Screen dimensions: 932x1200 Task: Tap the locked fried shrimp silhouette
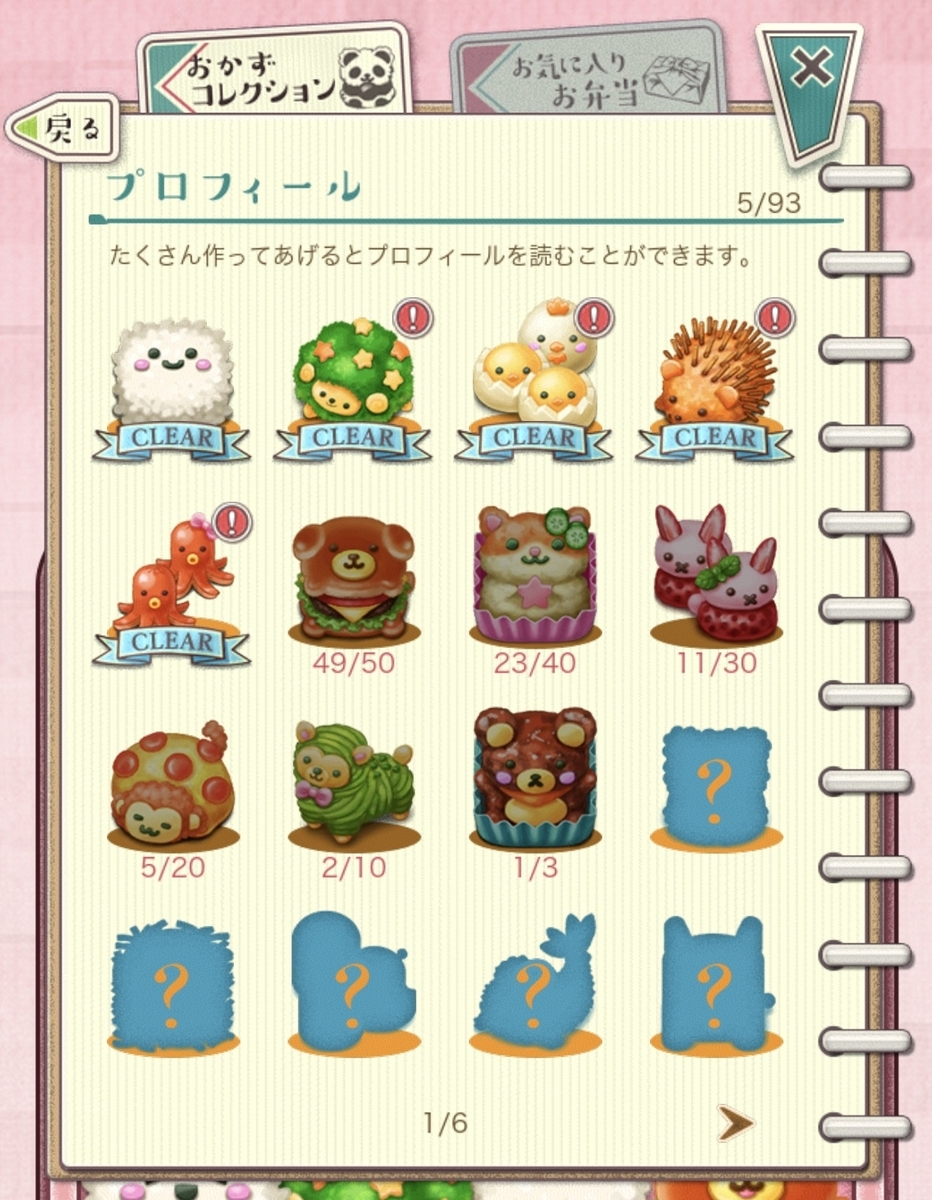tap(533, 985)
